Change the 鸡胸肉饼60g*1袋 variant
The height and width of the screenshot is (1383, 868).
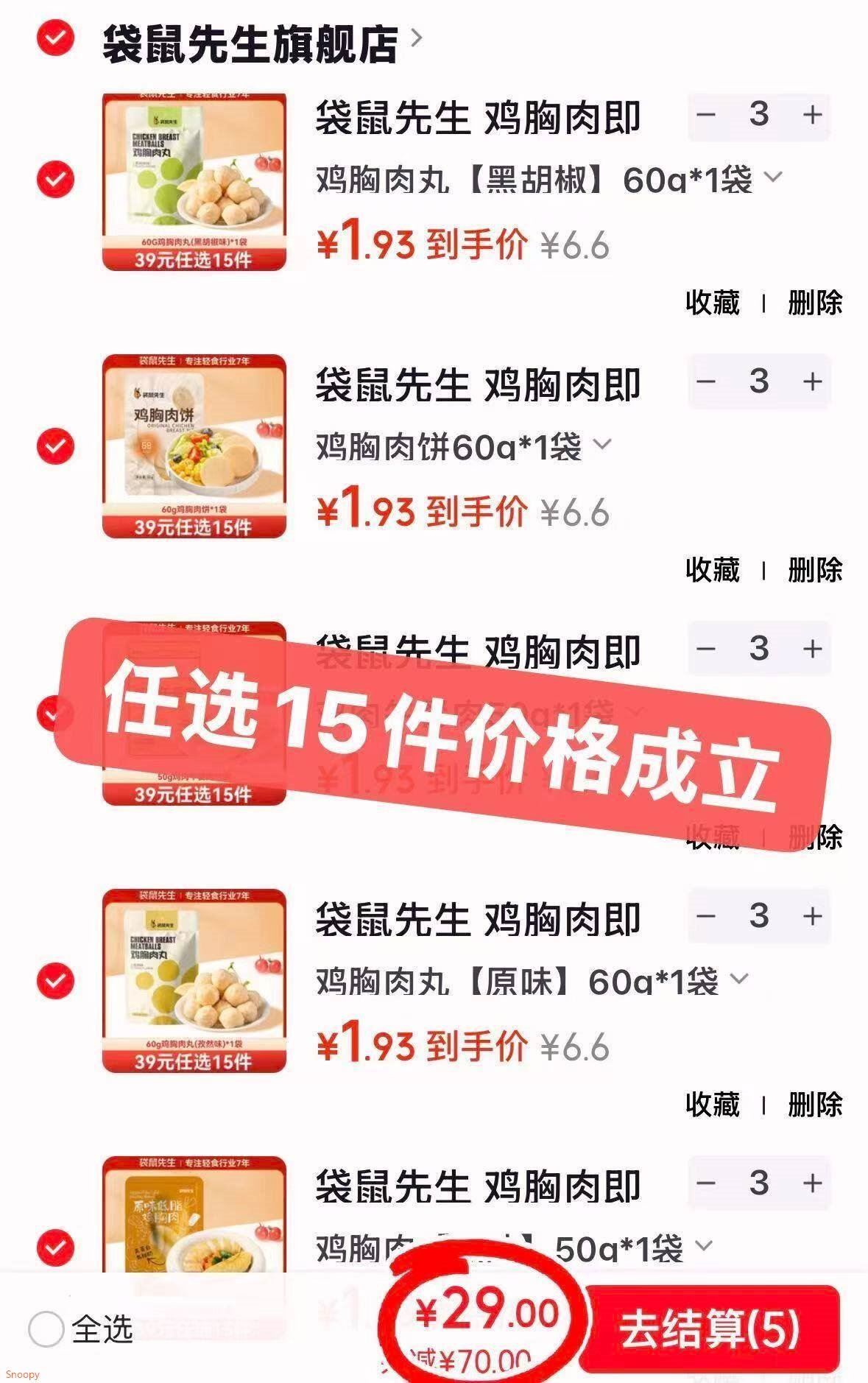tap(601, 445)
